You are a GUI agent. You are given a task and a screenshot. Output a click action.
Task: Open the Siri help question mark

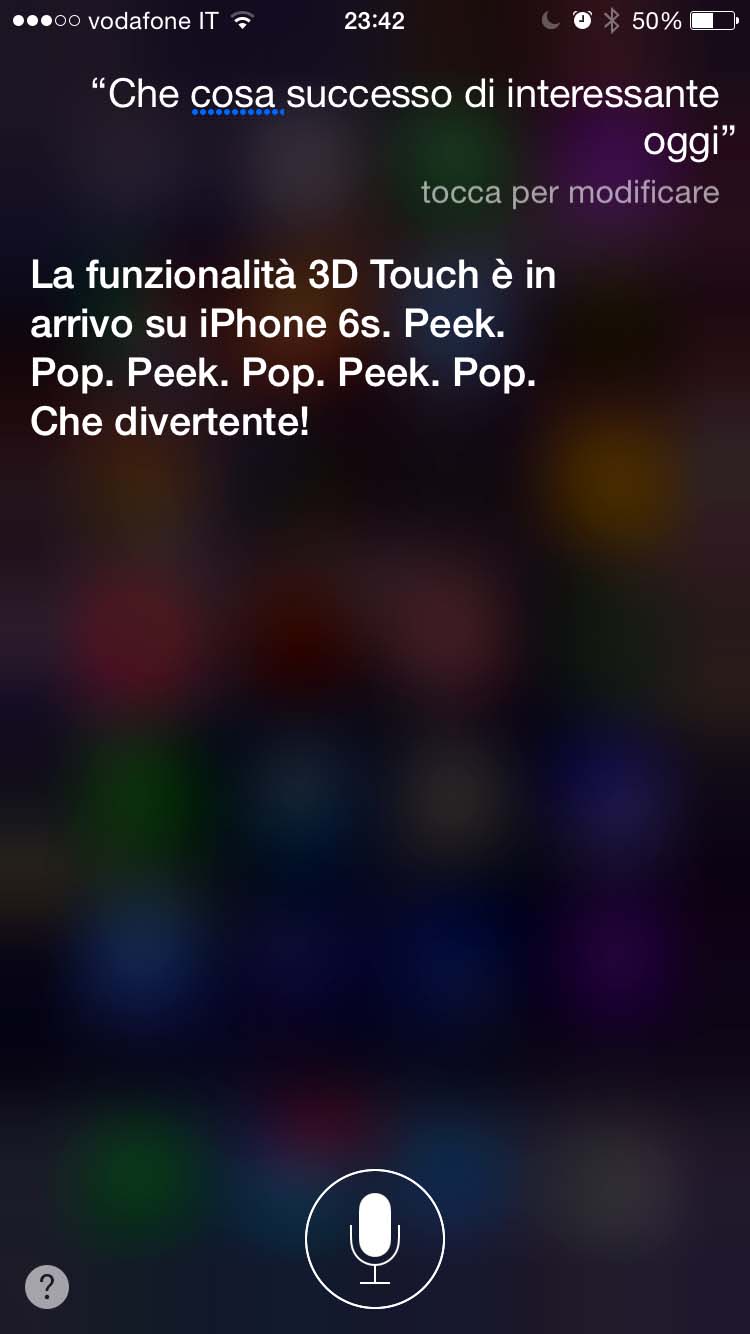click(47, 1286)
